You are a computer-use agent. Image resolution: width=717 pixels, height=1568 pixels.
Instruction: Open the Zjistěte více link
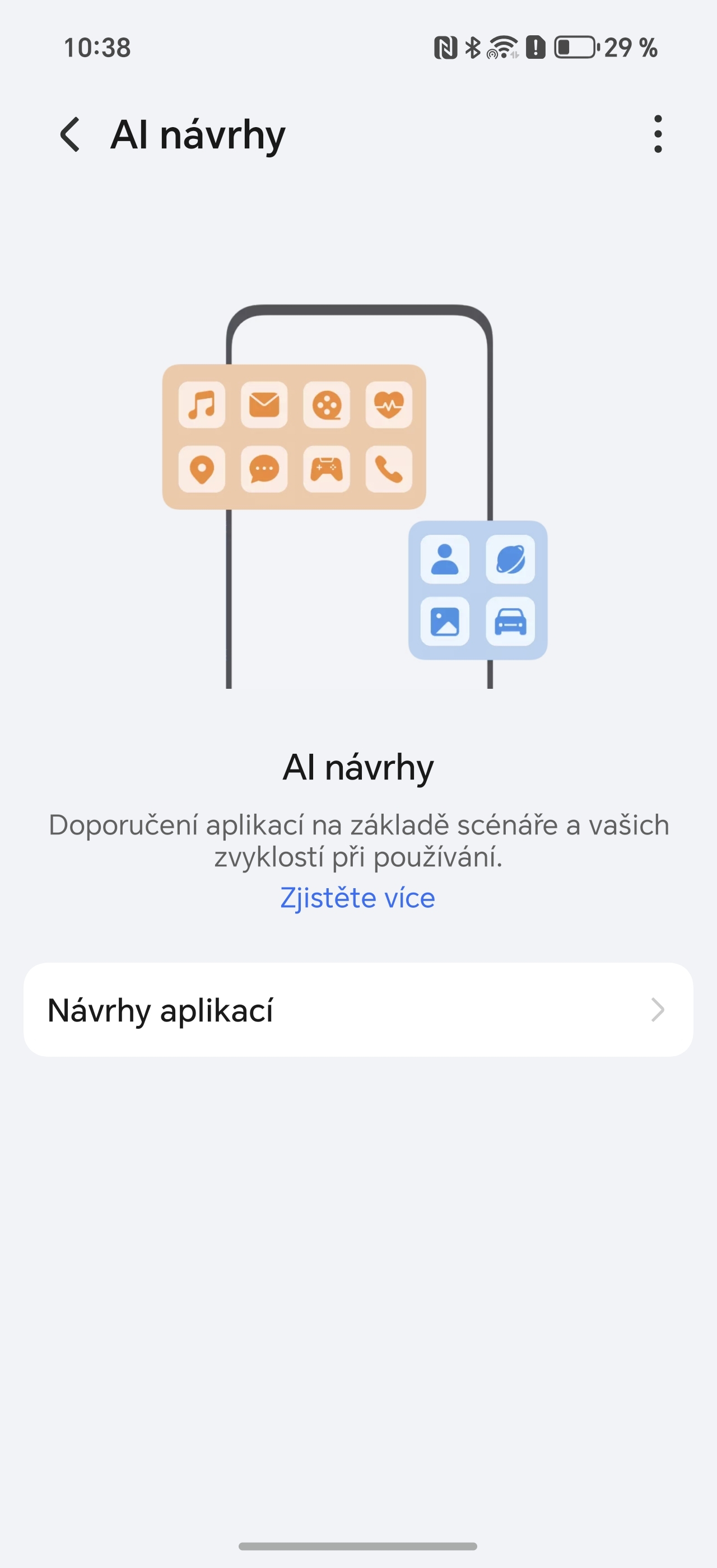pyautogui.click(x=357, y=898)
